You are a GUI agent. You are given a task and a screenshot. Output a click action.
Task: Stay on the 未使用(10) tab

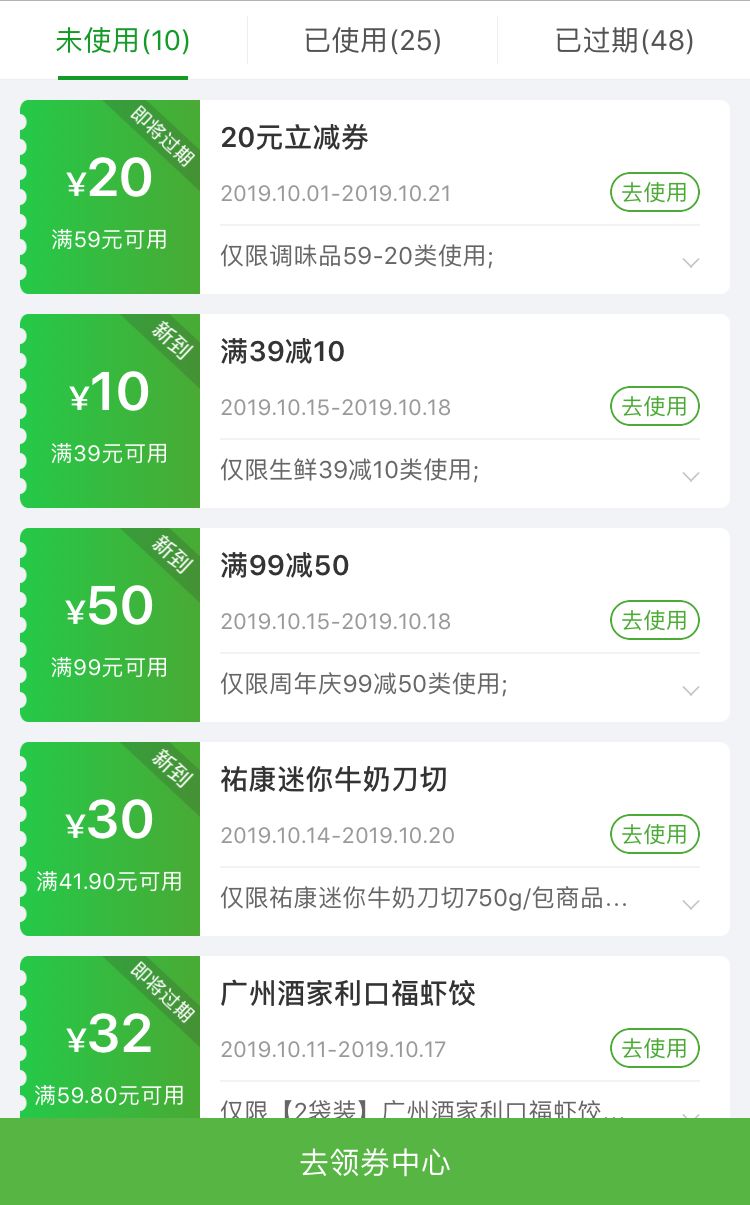[x=122, y=41]
